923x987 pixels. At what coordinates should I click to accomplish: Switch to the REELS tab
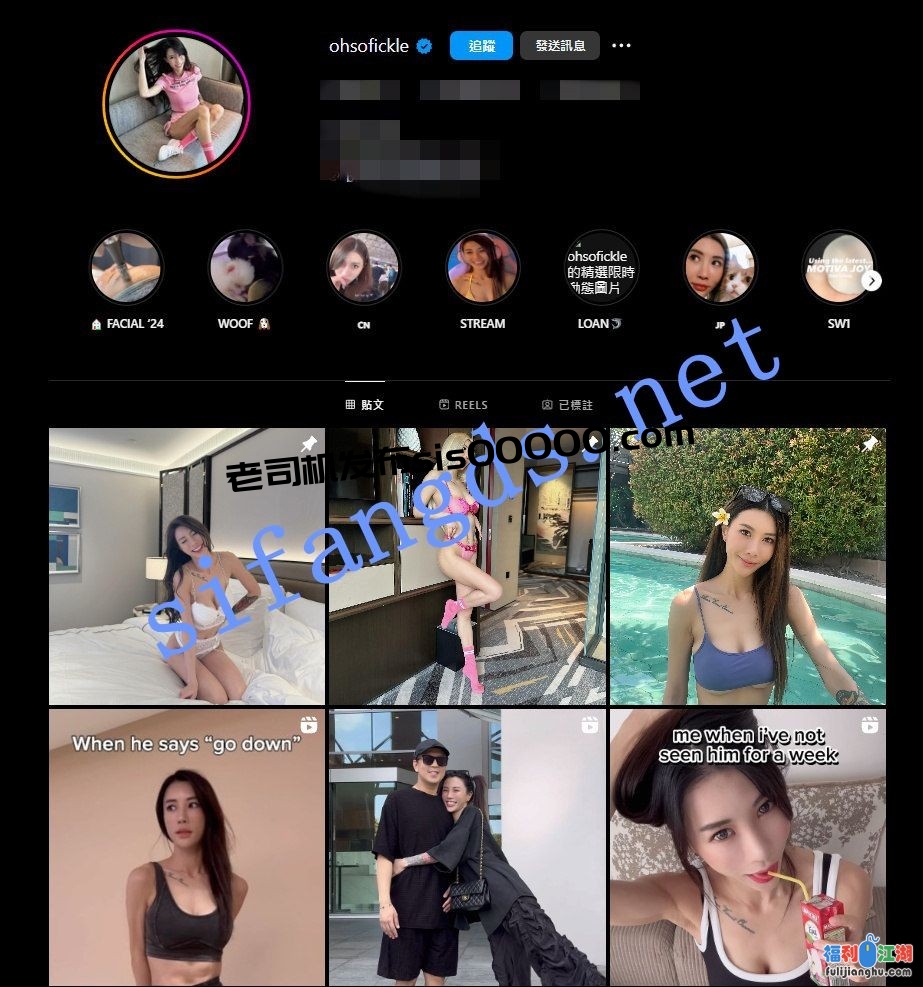tap(463, 405)
